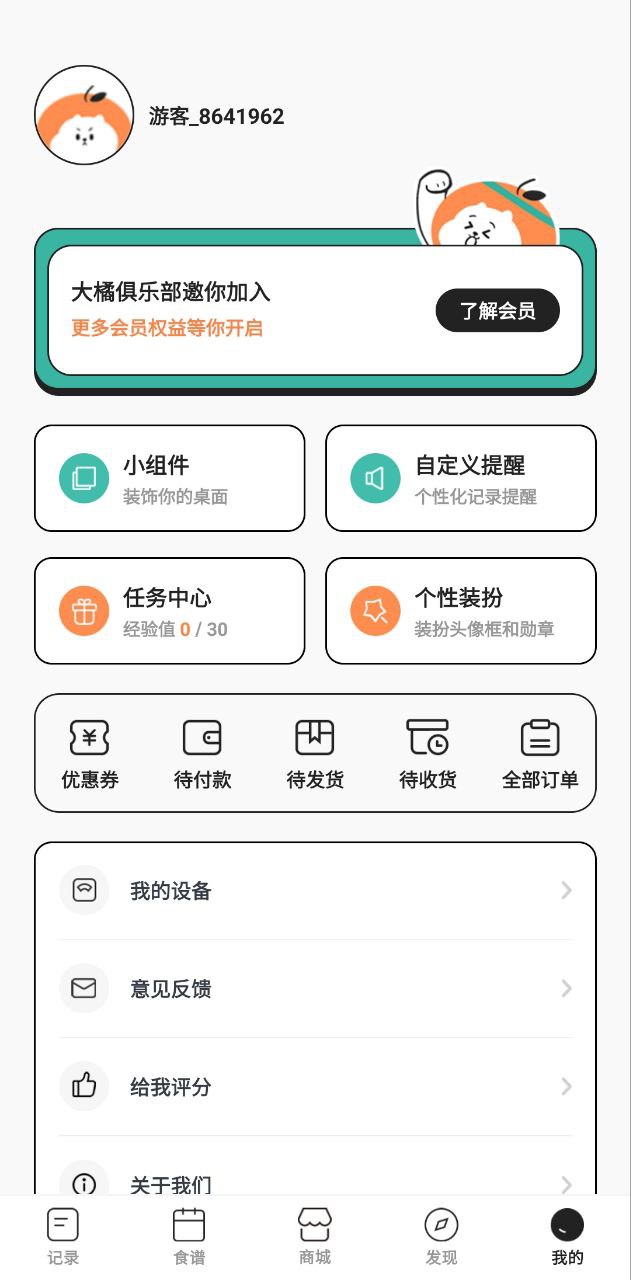Image resolution: width=631 pixels, height=1280 pixels.
Task: Open 给我评分 row
Action: pyautogui.click(x=315, y=1087)
